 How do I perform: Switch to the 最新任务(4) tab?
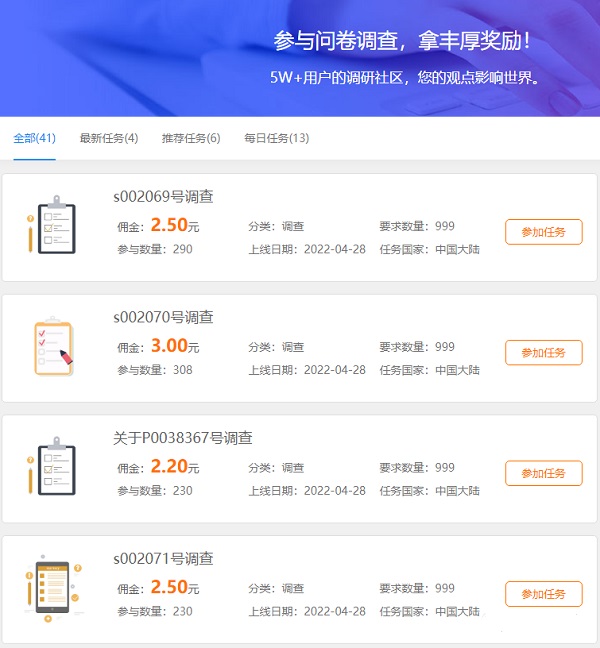(109, 138)
